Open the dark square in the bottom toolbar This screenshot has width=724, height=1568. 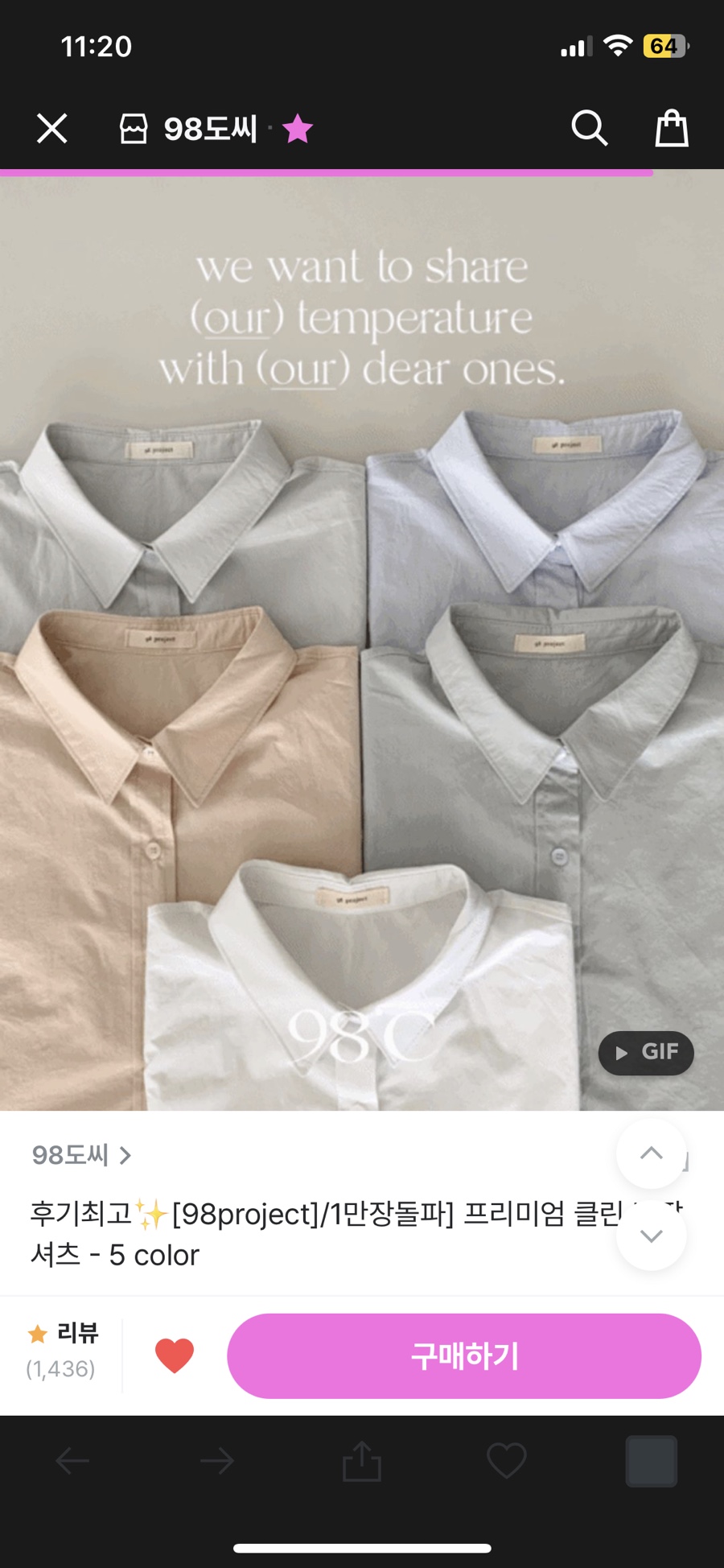[x=651, y=1460]
